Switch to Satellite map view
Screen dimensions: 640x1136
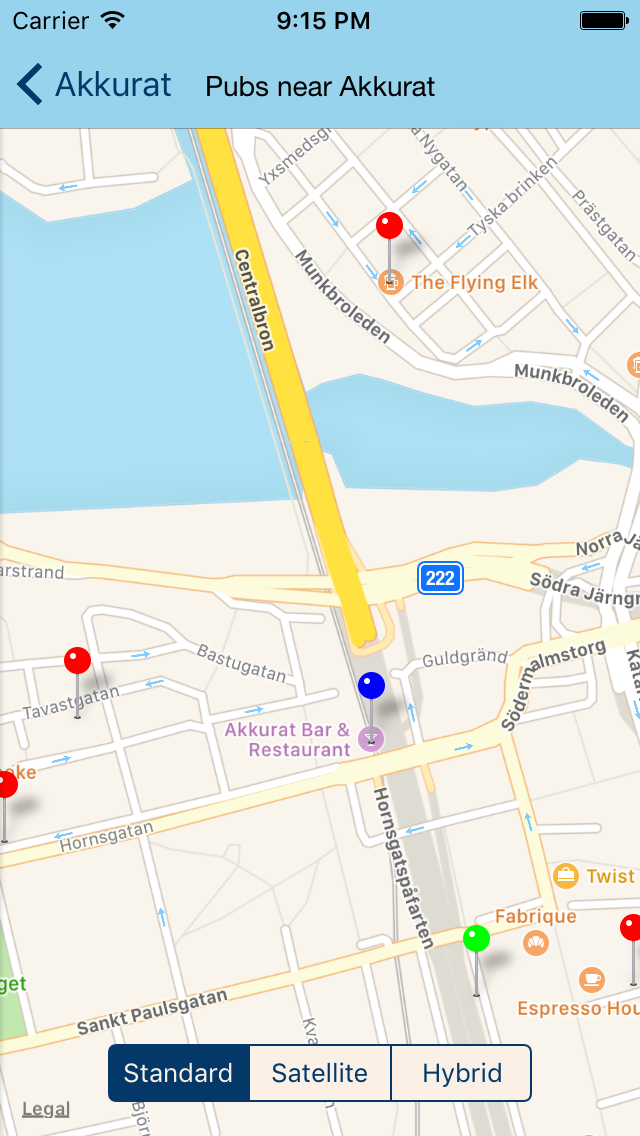click(x=320, y=1073)
